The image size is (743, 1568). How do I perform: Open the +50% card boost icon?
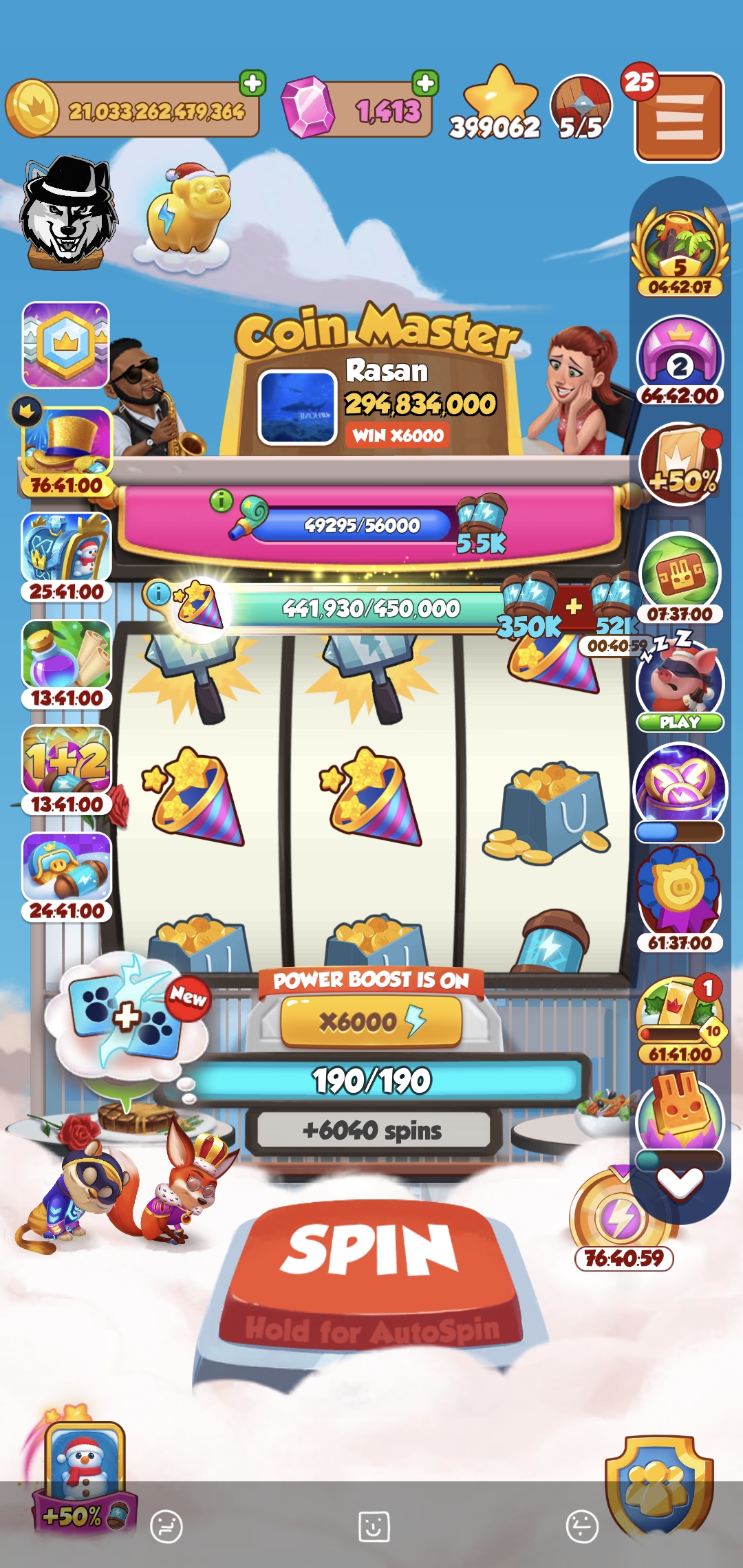click(x=680, y=466)
